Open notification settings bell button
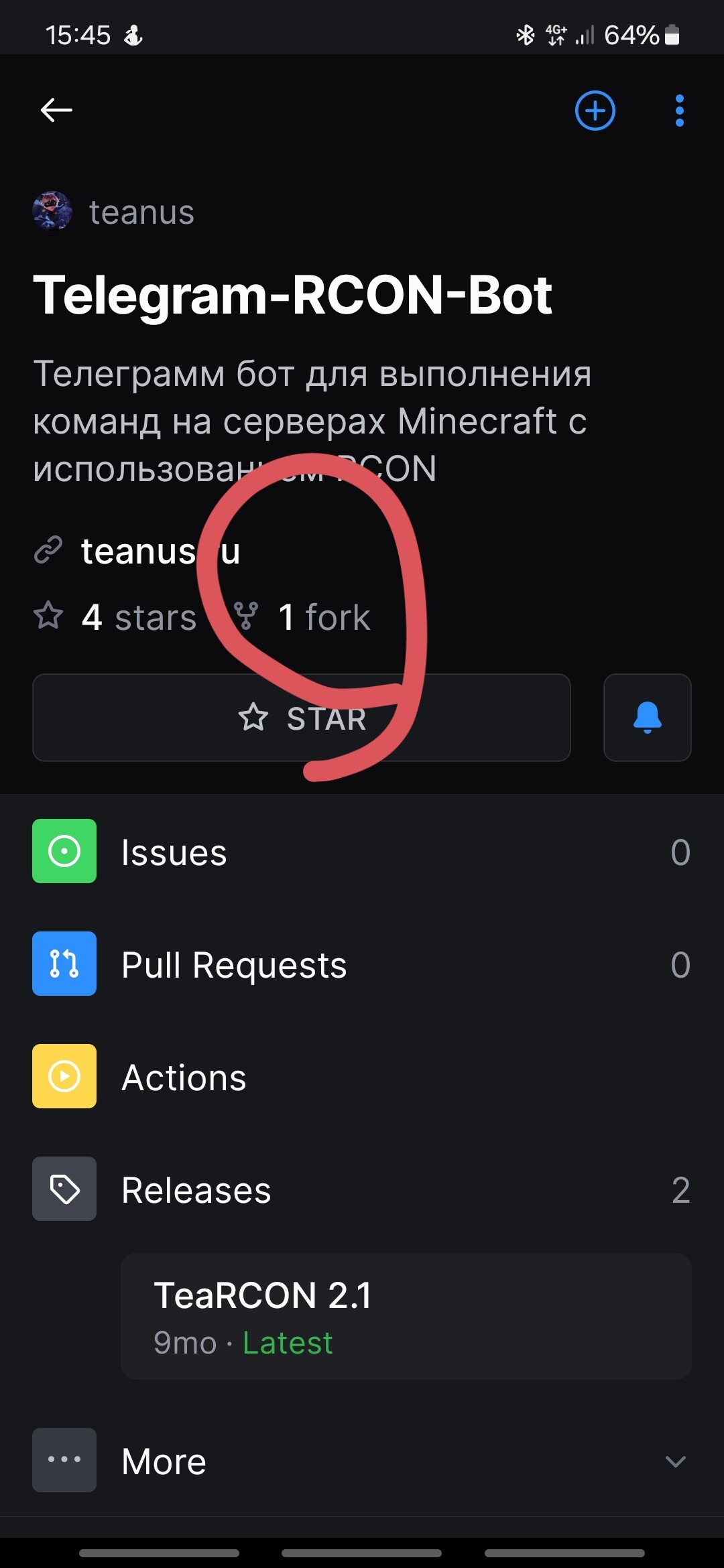Viewport: 724px width, 1568px height. pyautogui.click(x=647, y=718)
